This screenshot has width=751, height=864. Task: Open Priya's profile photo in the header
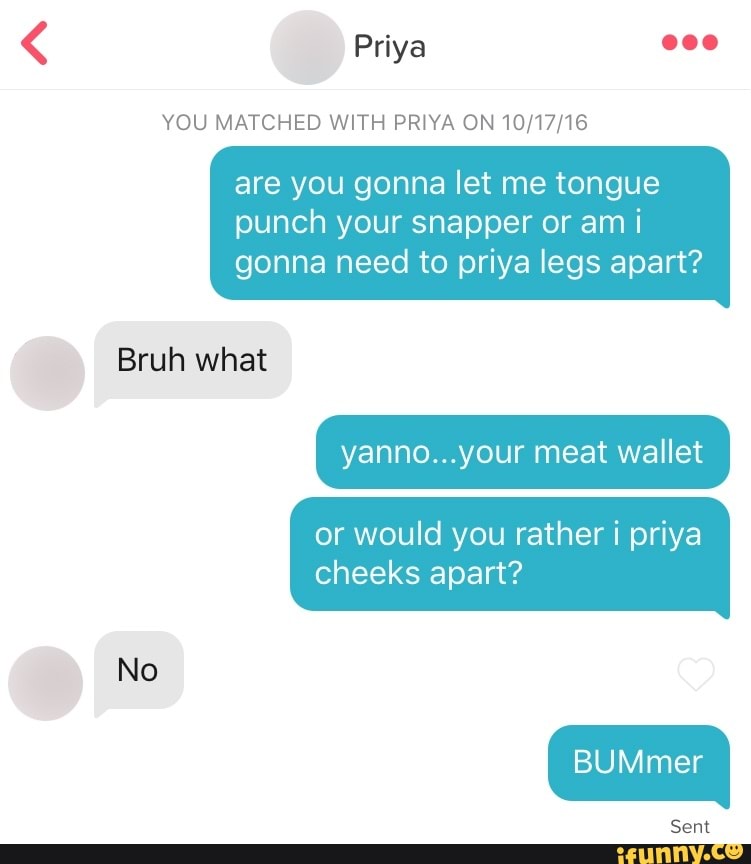pos(307,47)
